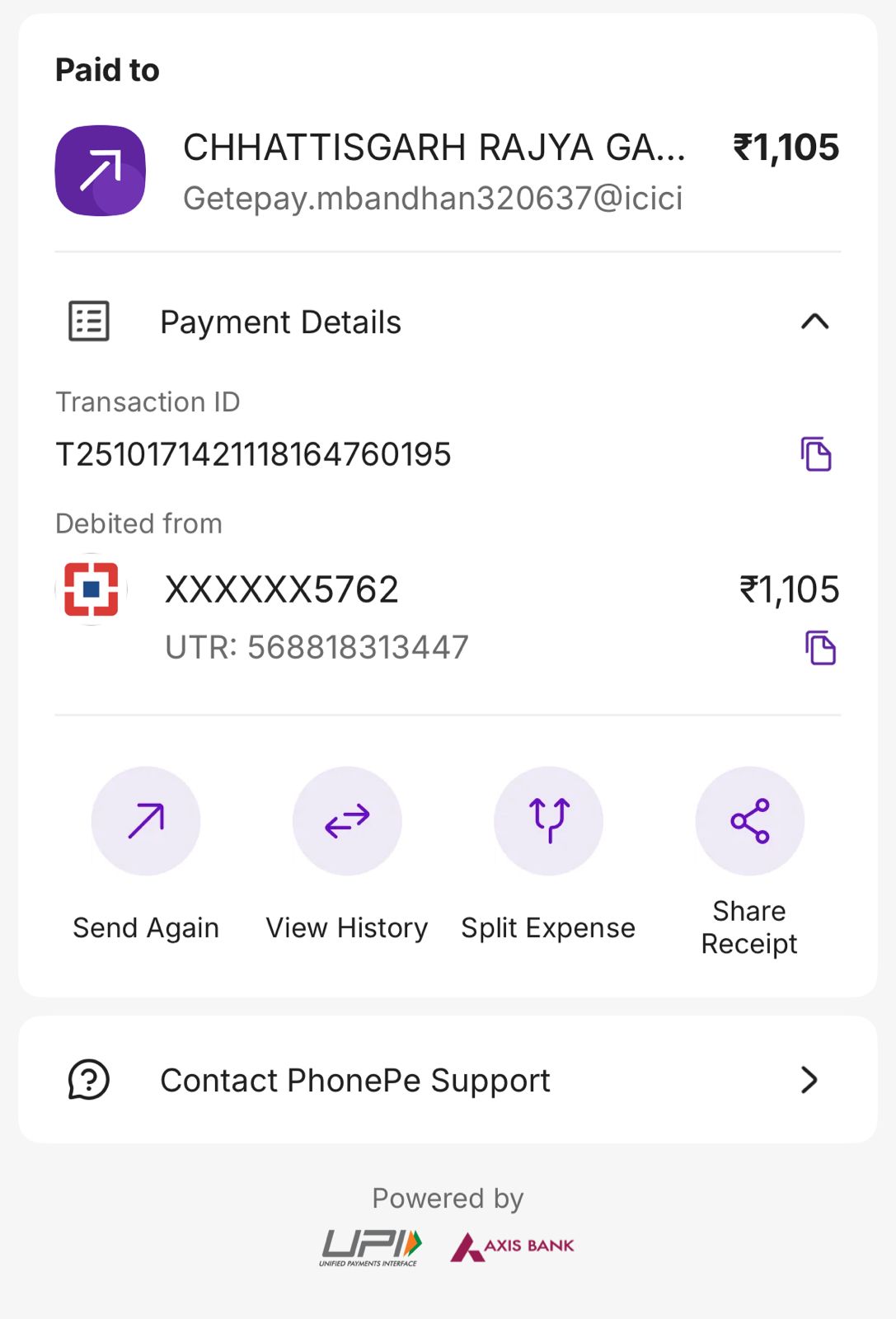Share the payment receipt

[x=749, y=821]
